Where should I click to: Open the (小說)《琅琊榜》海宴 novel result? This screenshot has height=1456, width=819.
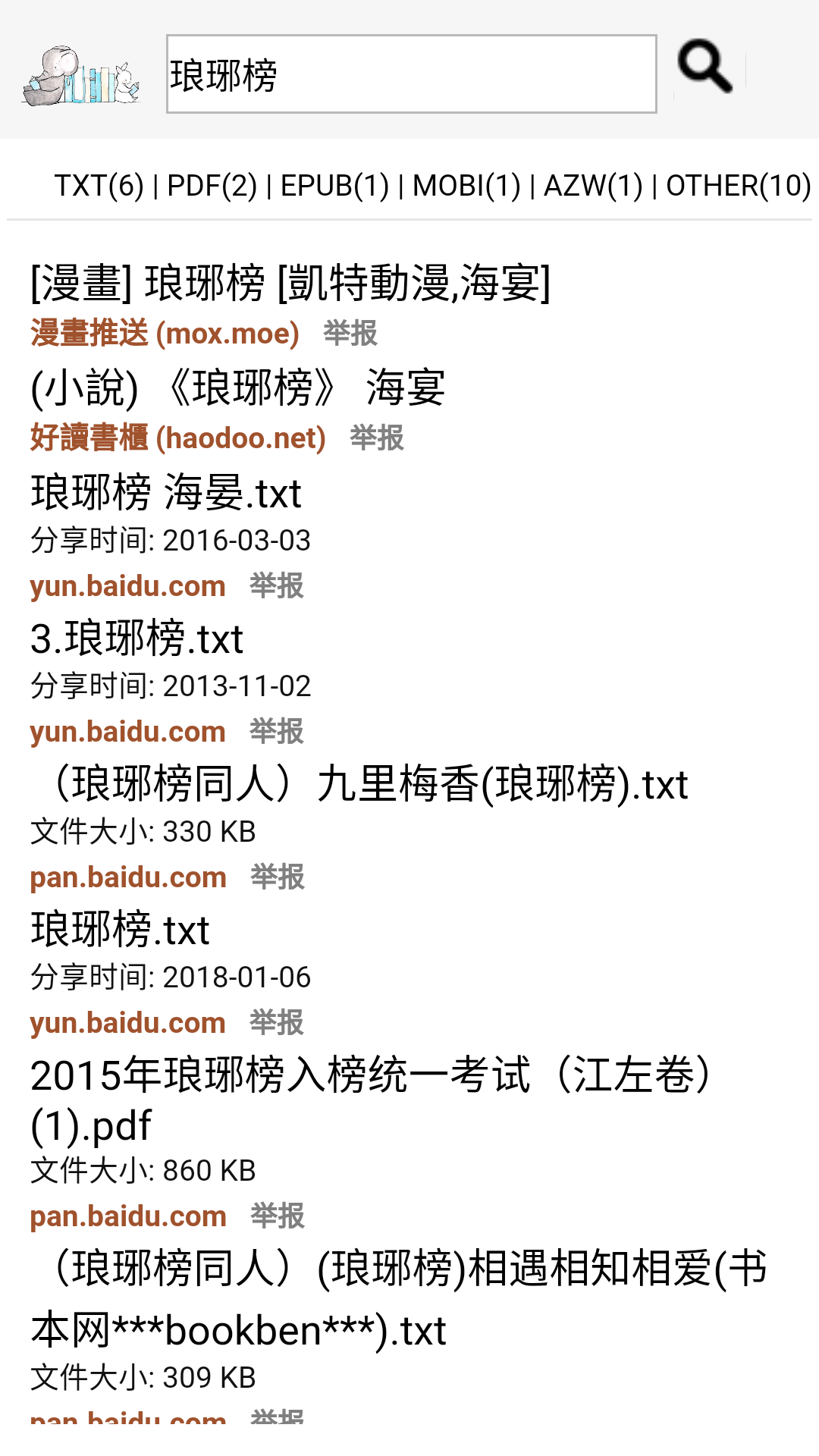[238, 389]
